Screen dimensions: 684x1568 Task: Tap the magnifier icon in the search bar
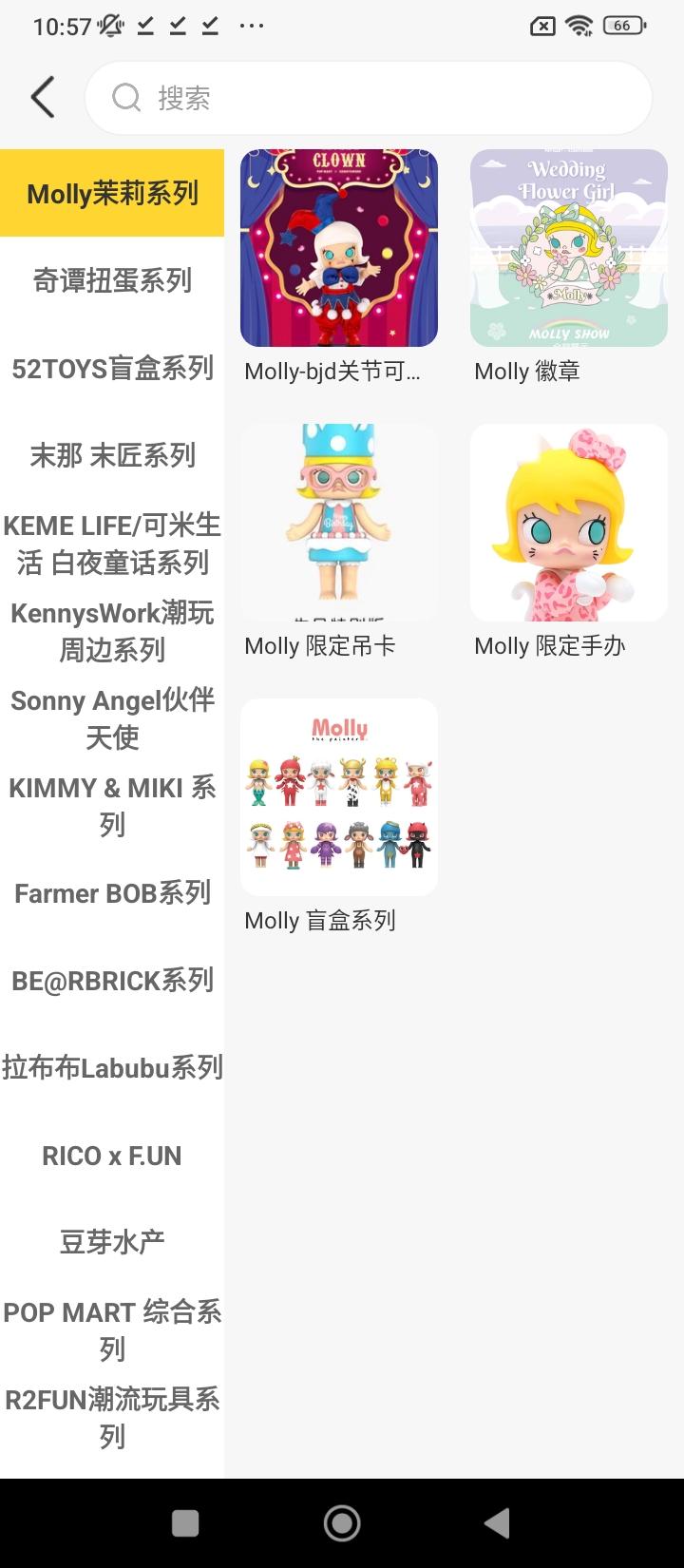125,97
